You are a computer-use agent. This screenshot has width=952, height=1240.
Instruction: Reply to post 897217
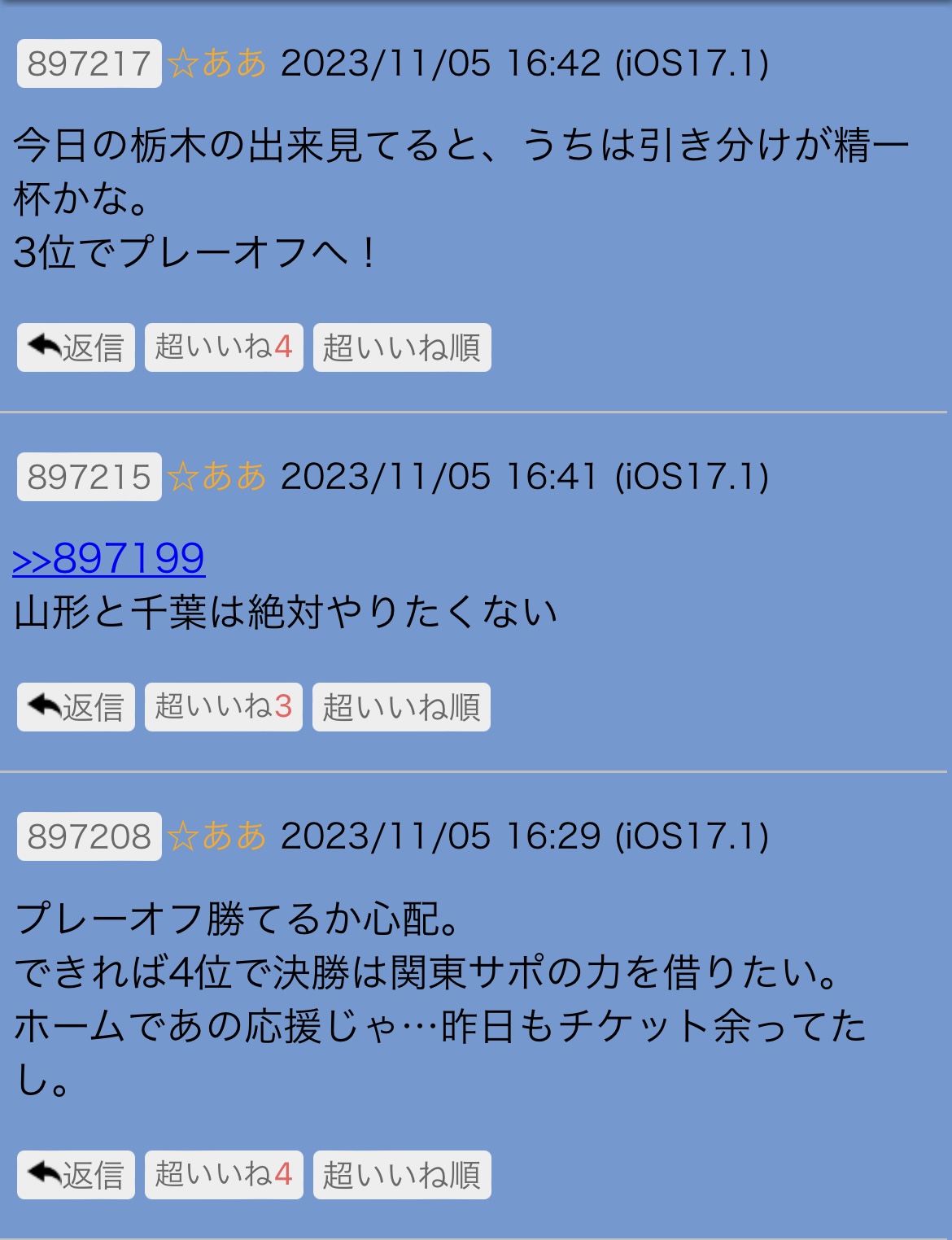pos(76,347)
